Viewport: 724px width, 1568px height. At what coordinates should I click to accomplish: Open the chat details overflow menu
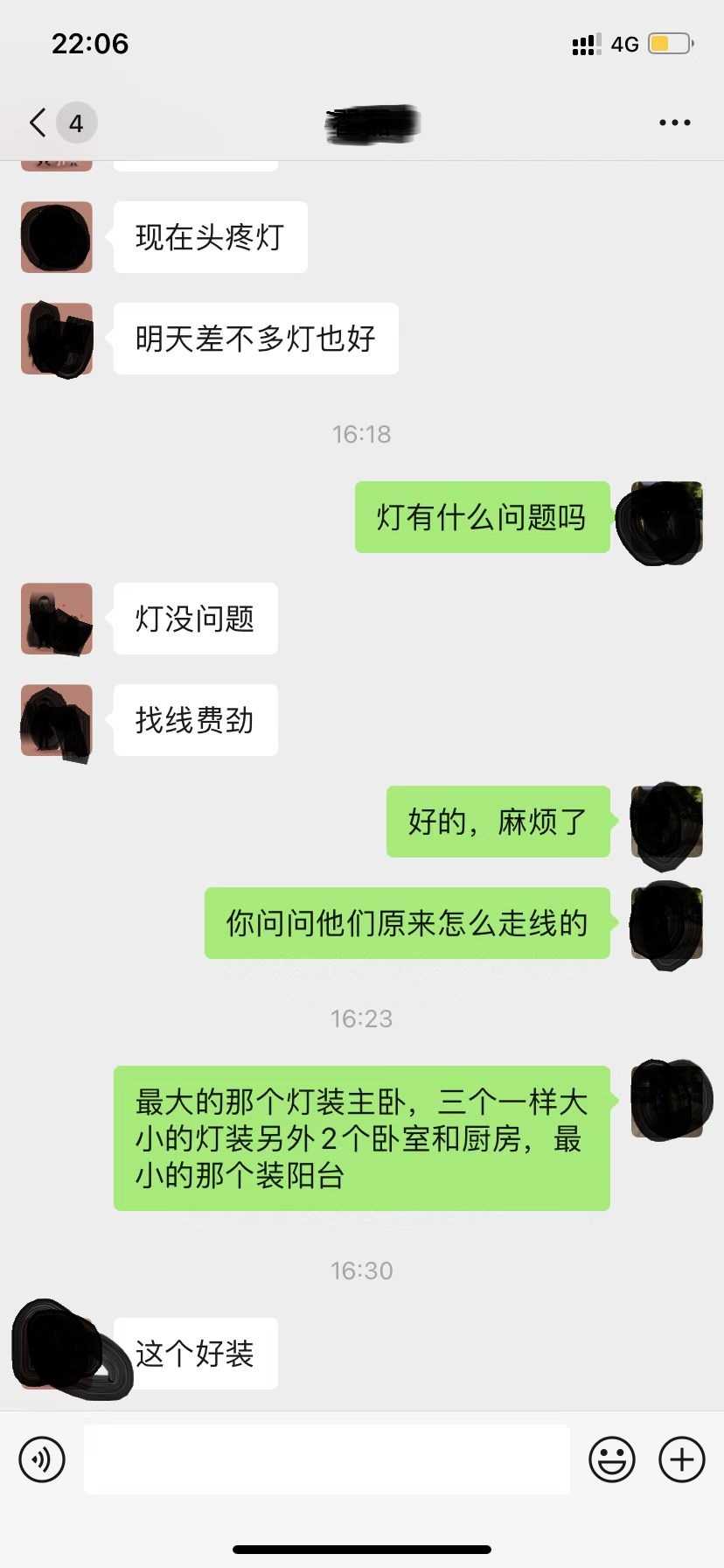(x=674, y=122)
